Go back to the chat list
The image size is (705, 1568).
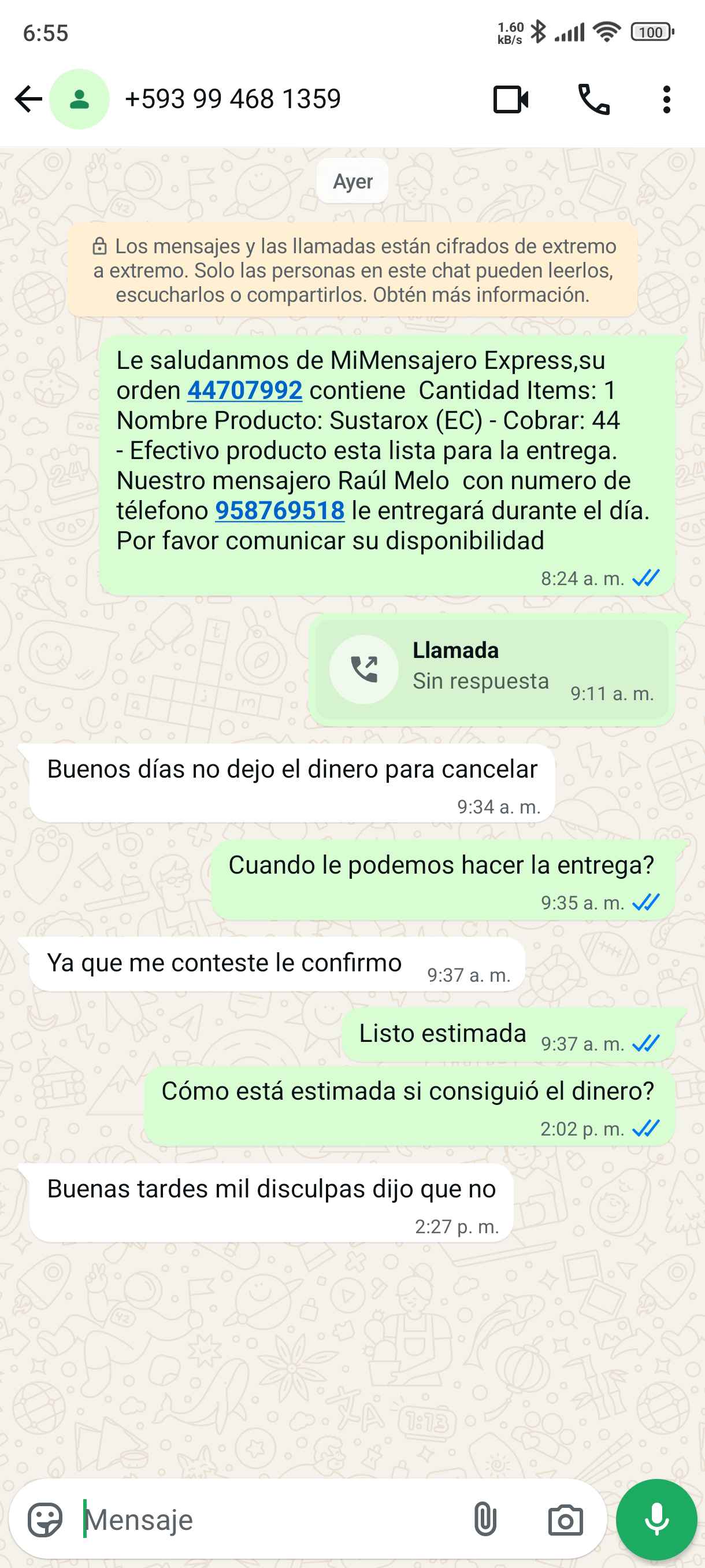[28, 99]
